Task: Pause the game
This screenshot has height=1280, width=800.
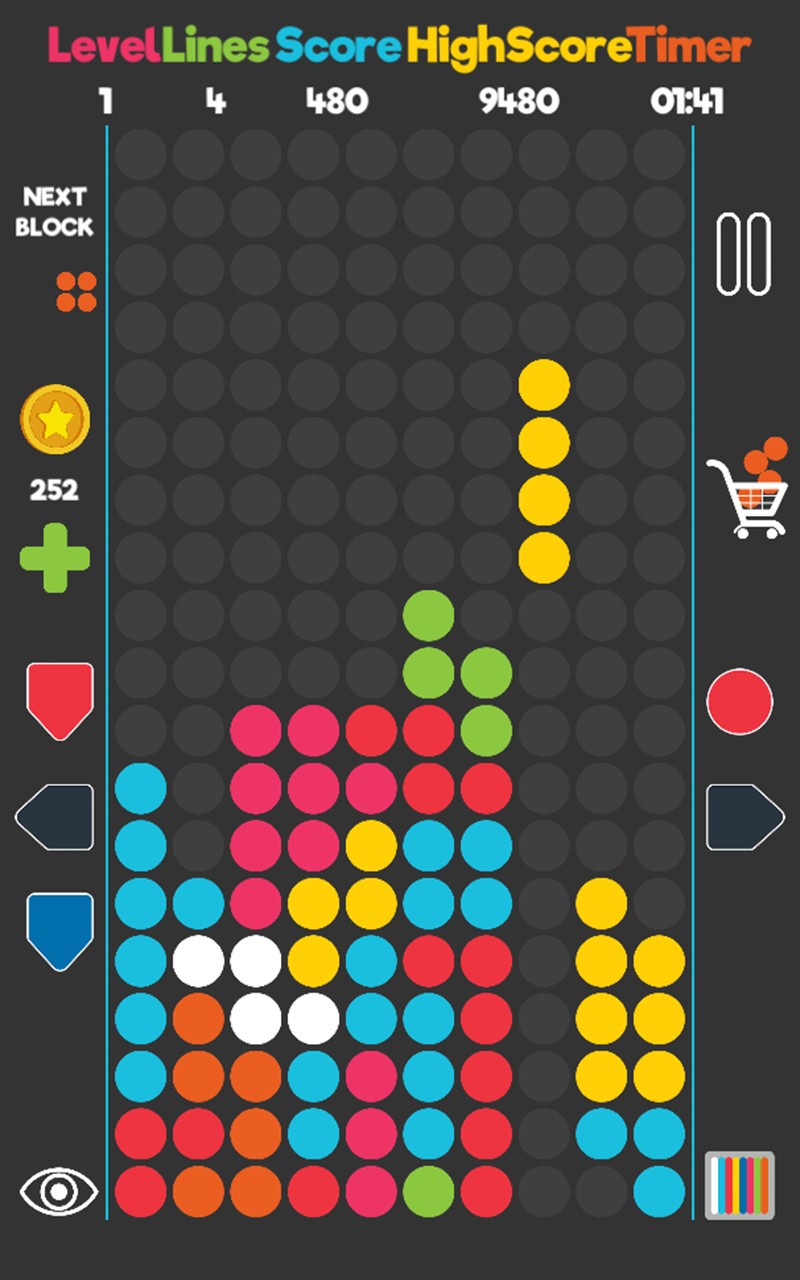Action: 744,254
